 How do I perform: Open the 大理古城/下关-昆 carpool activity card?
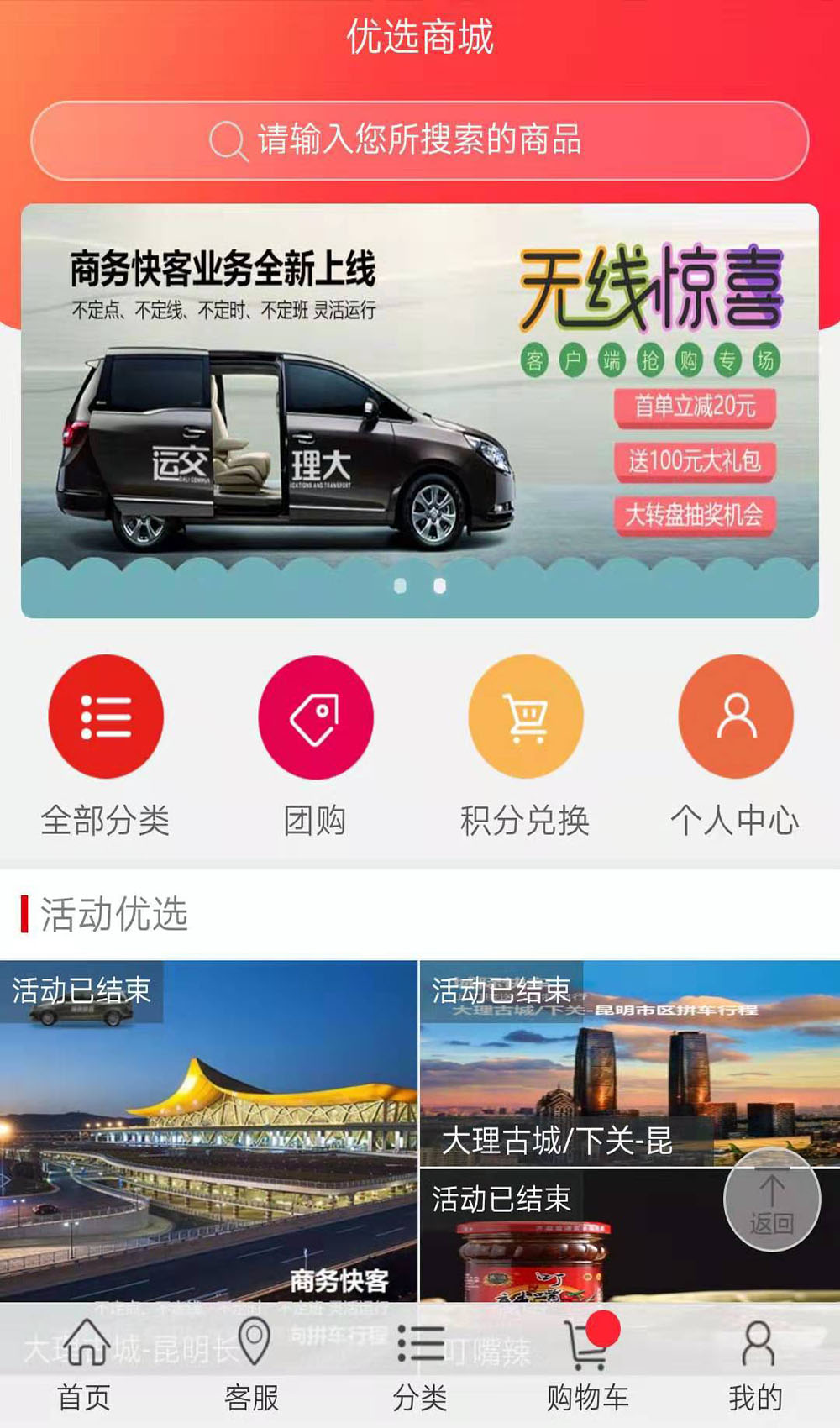630,1063
